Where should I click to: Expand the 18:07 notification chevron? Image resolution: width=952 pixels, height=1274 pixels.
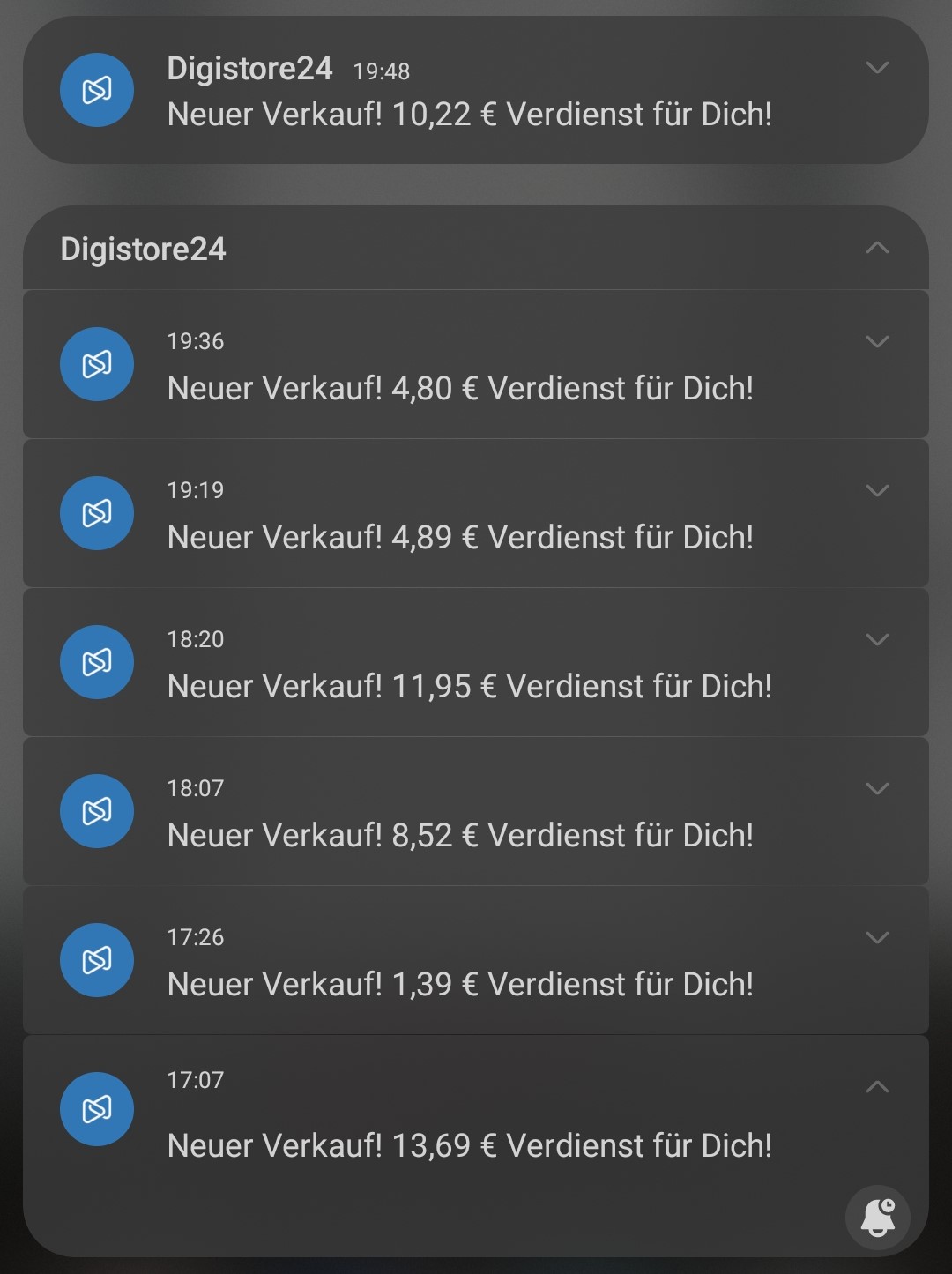876,789
